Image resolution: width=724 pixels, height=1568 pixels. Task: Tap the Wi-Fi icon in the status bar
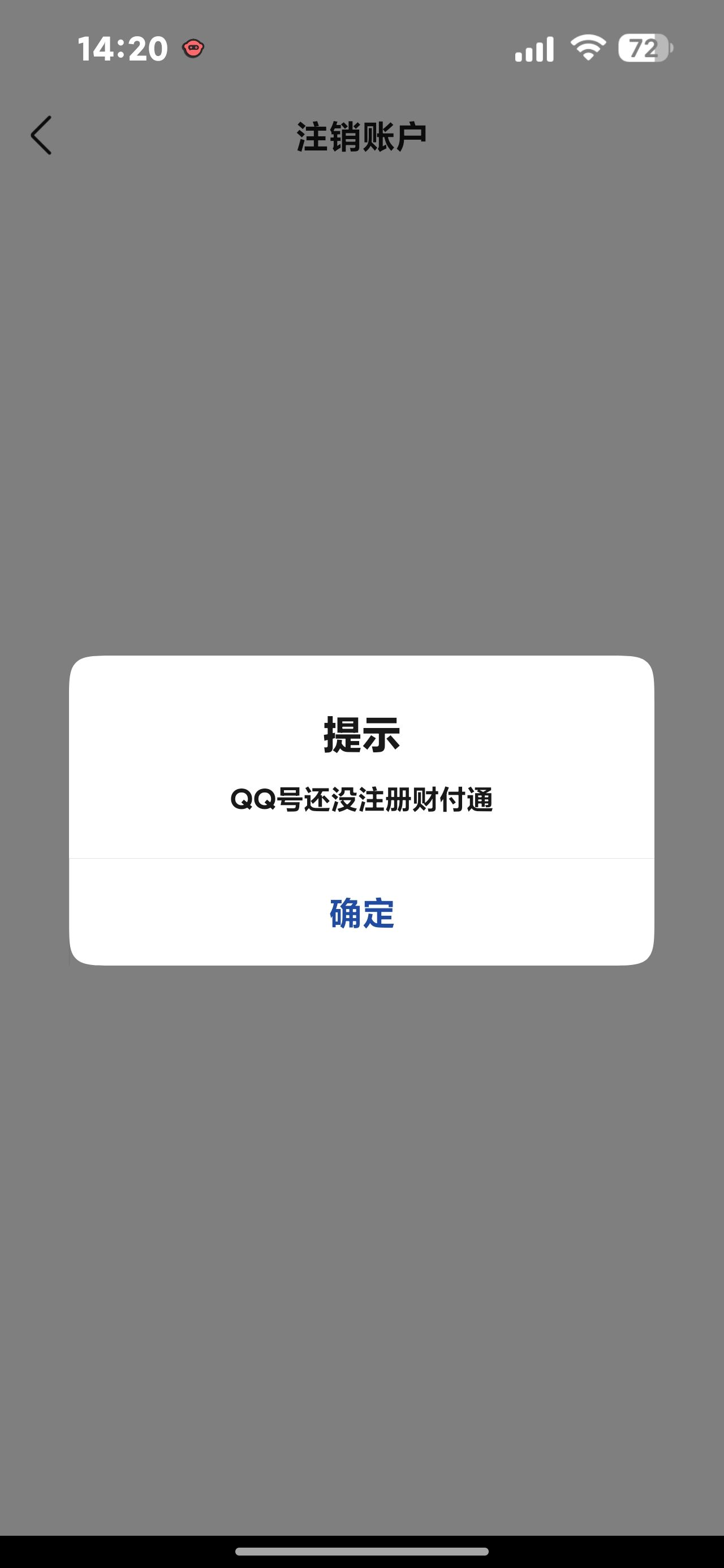point(587,49)
